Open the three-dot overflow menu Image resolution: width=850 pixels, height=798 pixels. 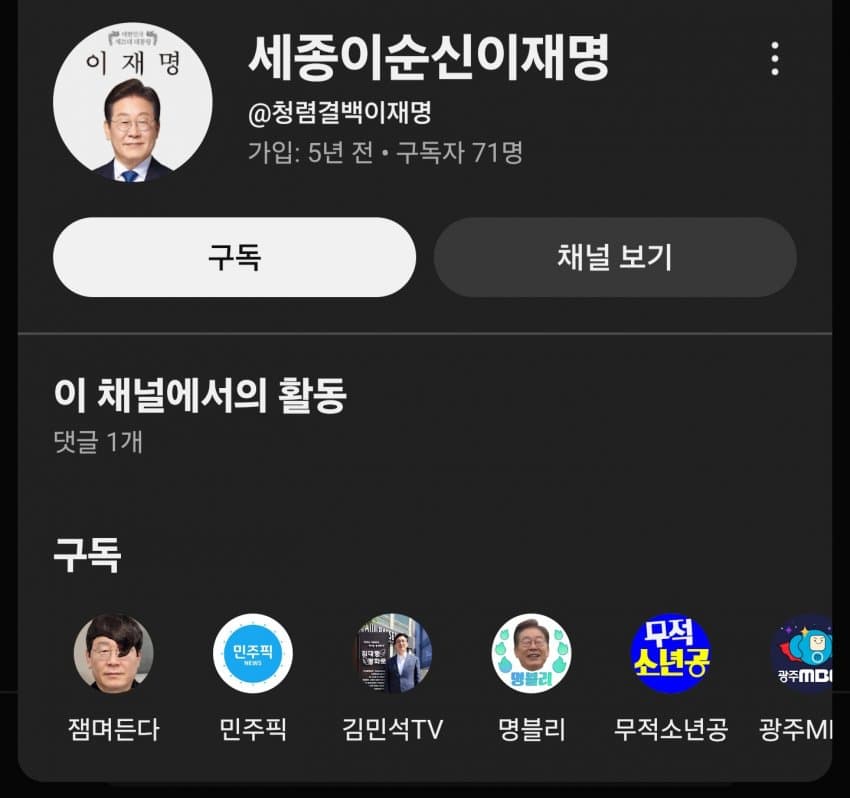point(775,59)
